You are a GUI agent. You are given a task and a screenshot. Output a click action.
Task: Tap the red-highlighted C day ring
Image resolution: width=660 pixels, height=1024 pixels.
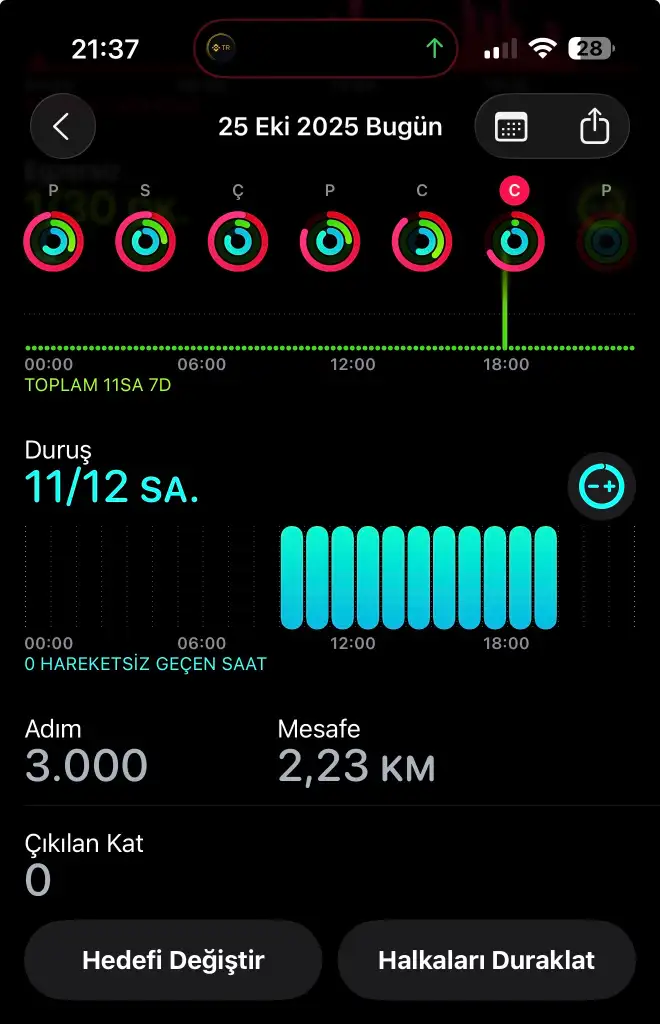(x=514, y=241)
